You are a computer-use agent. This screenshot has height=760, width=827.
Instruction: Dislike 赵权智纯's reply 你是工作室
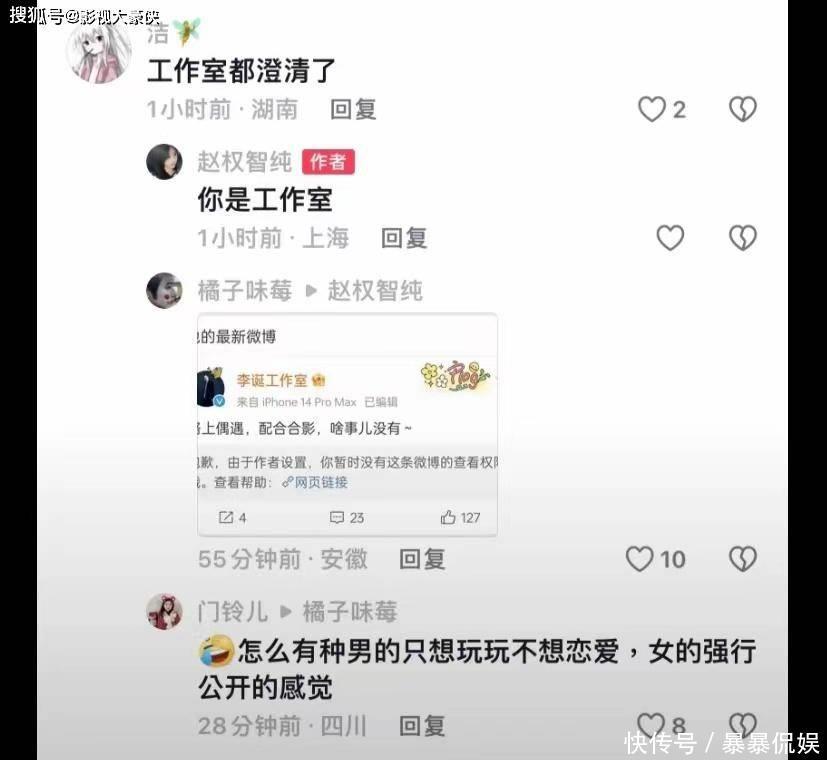pos(743,237)
